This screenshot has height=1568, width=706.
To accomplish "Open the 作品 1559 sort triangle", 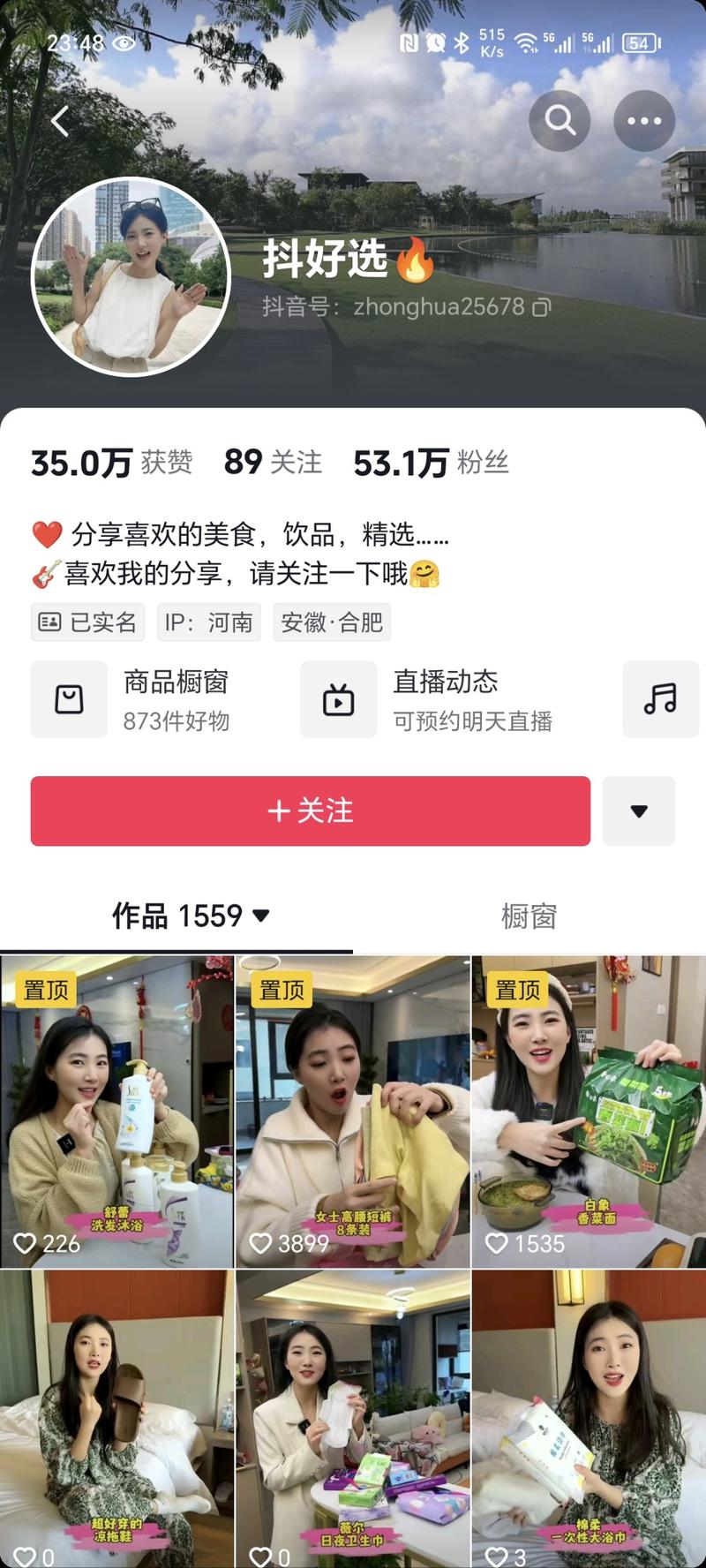I will pos(260,918).
